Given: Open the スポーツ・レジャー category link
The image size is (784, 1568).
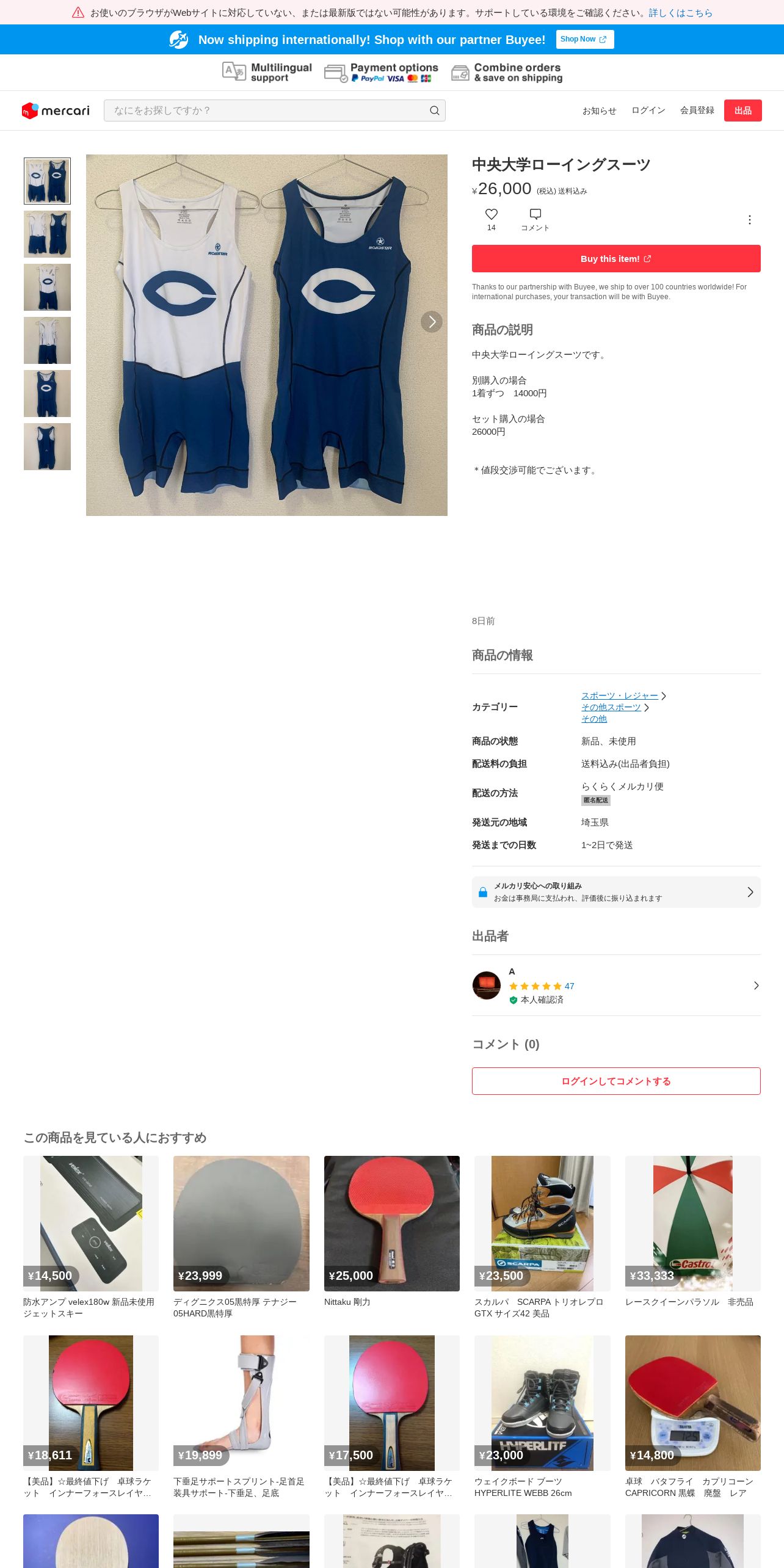Looking at the screenshot, I should point(619,695).
